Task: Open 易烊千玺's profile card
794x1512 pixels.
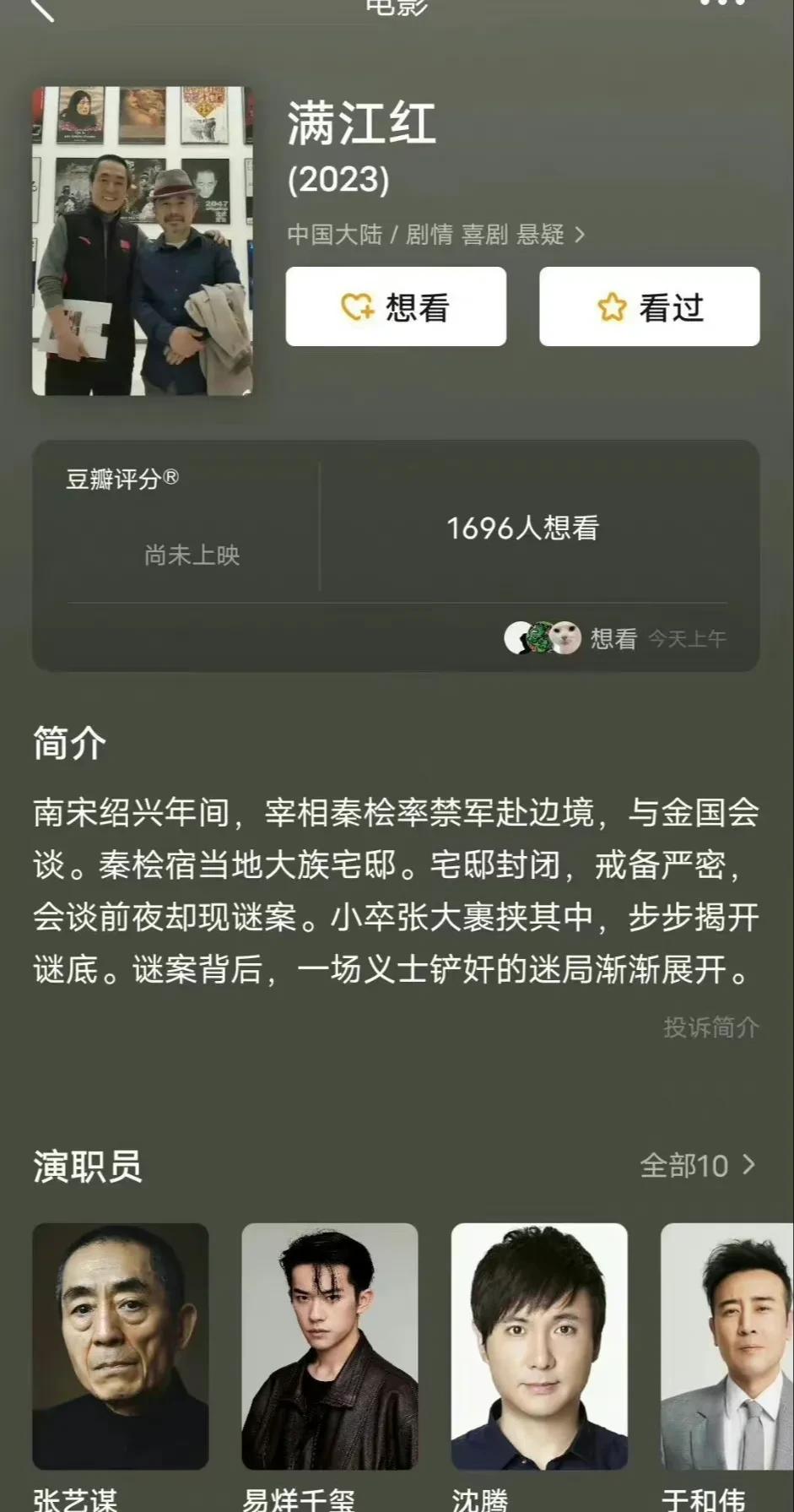Action: (329, 1347)
